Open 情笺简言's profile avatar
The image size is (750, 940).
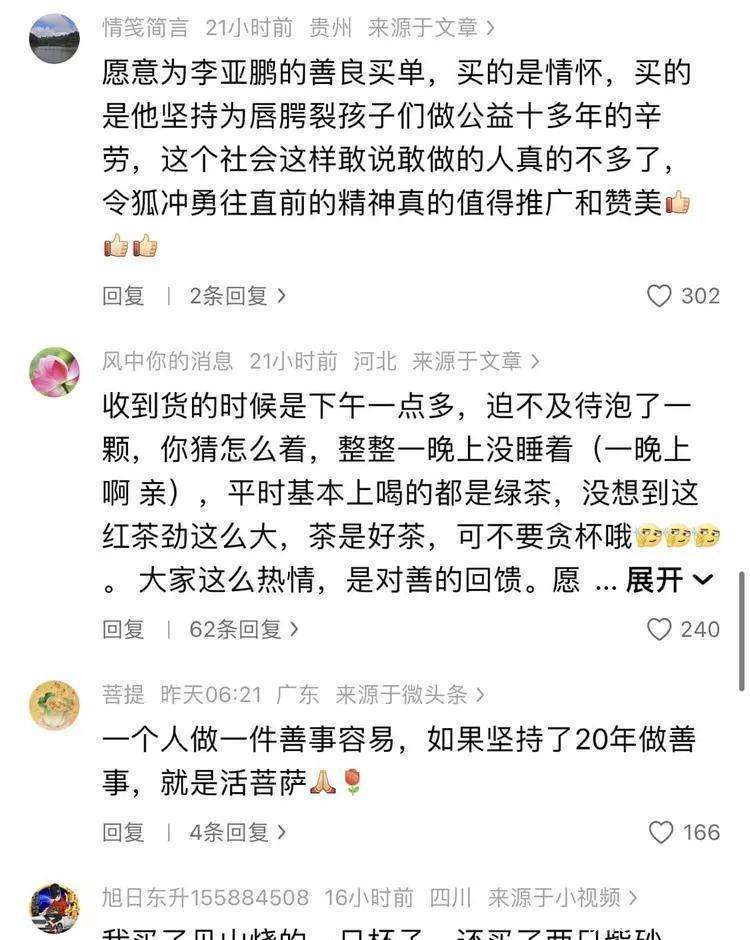(x=54, y=38)
